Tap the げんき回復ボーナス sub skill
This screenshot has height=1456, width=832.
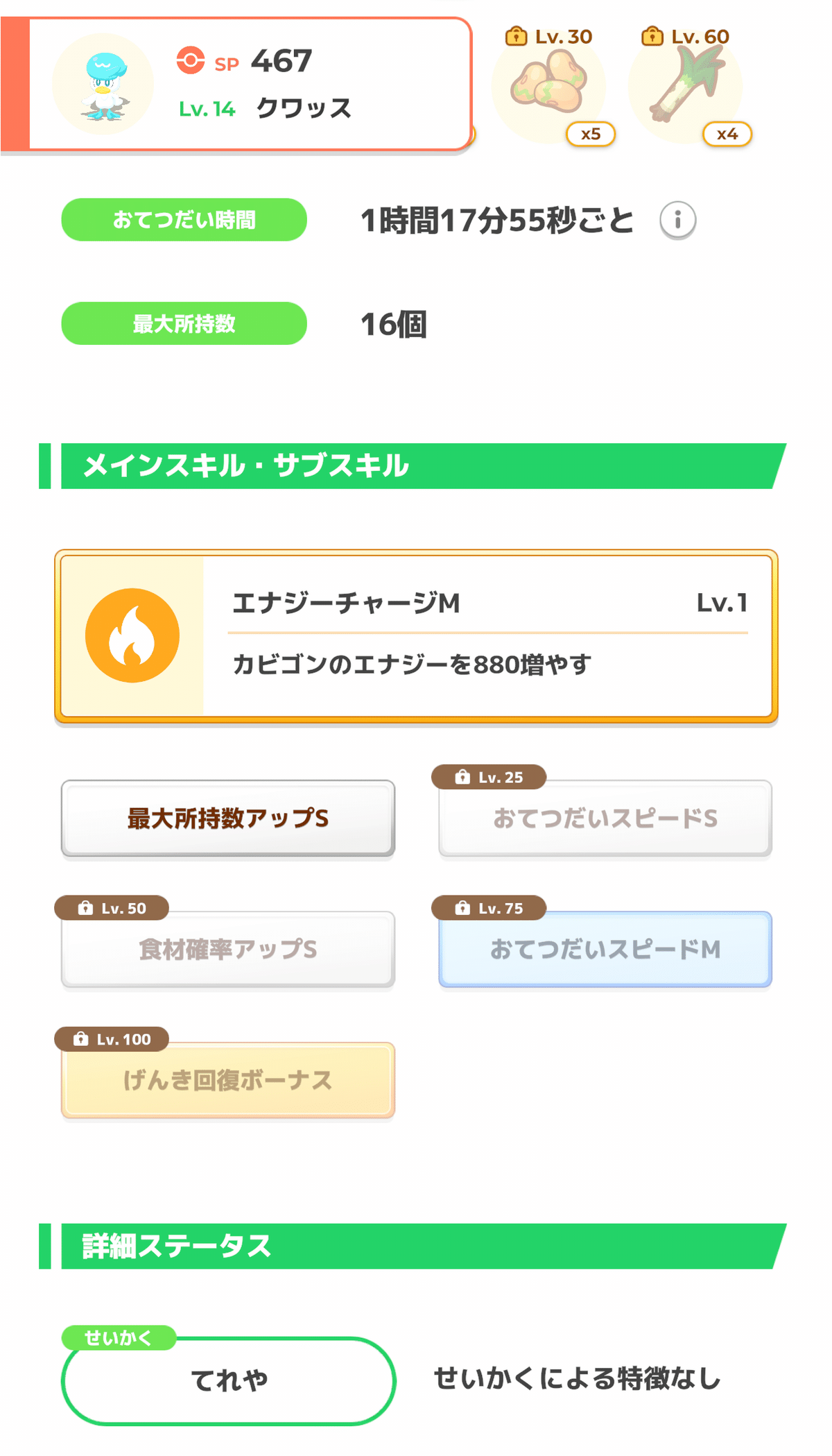click(228, 1080)
